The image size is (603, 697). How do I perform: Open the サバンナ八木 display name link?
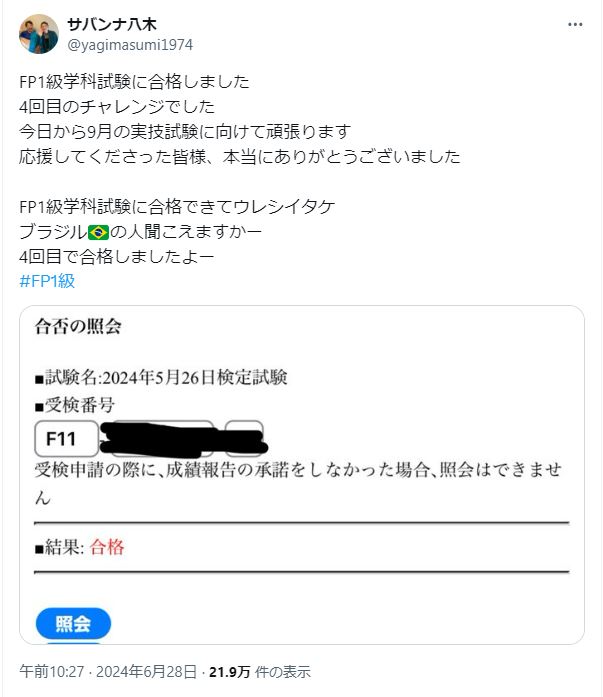pyautogui.click(x=111, y=24)
